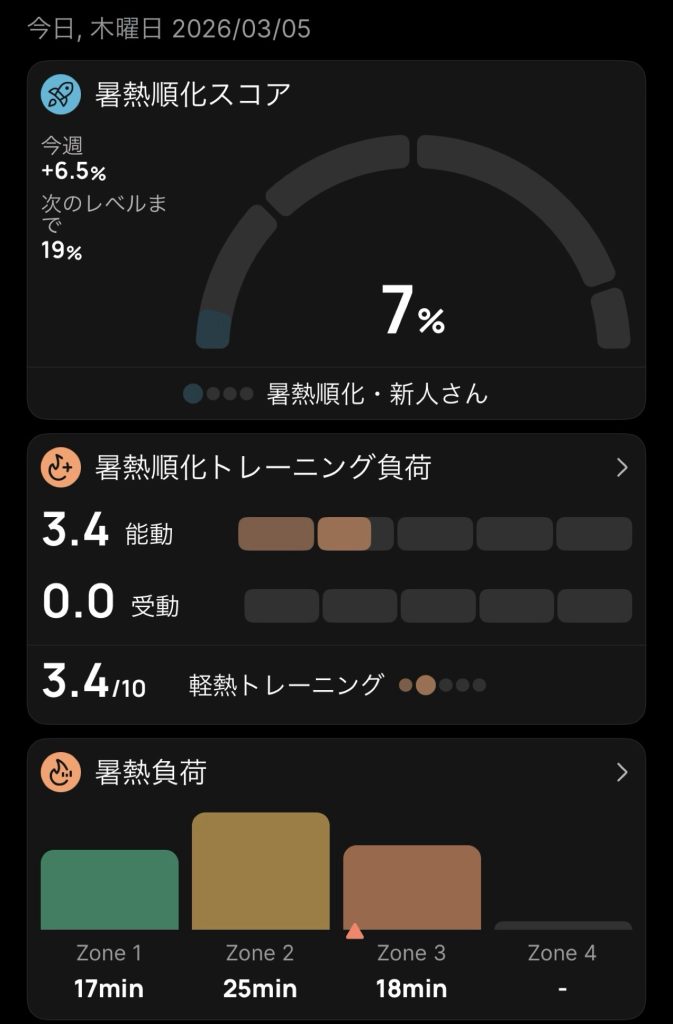This screenshot has height=1024, width=673.
Task: Open the 暑熱順化トレーニング負荷 details
Action: [621, 467]
